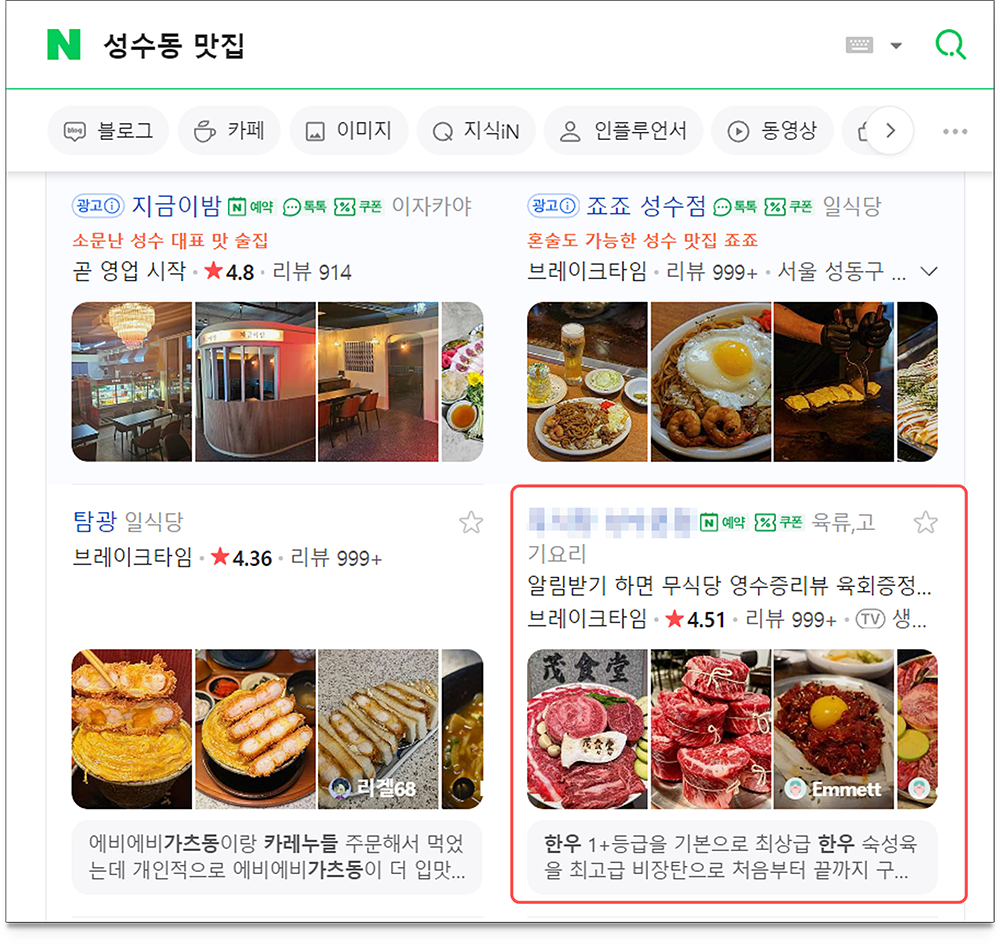Screen dimensions: 1000x944
Task: Switch to the 지식iN tab
Action: pyautogui.click(x=475, y=131)
